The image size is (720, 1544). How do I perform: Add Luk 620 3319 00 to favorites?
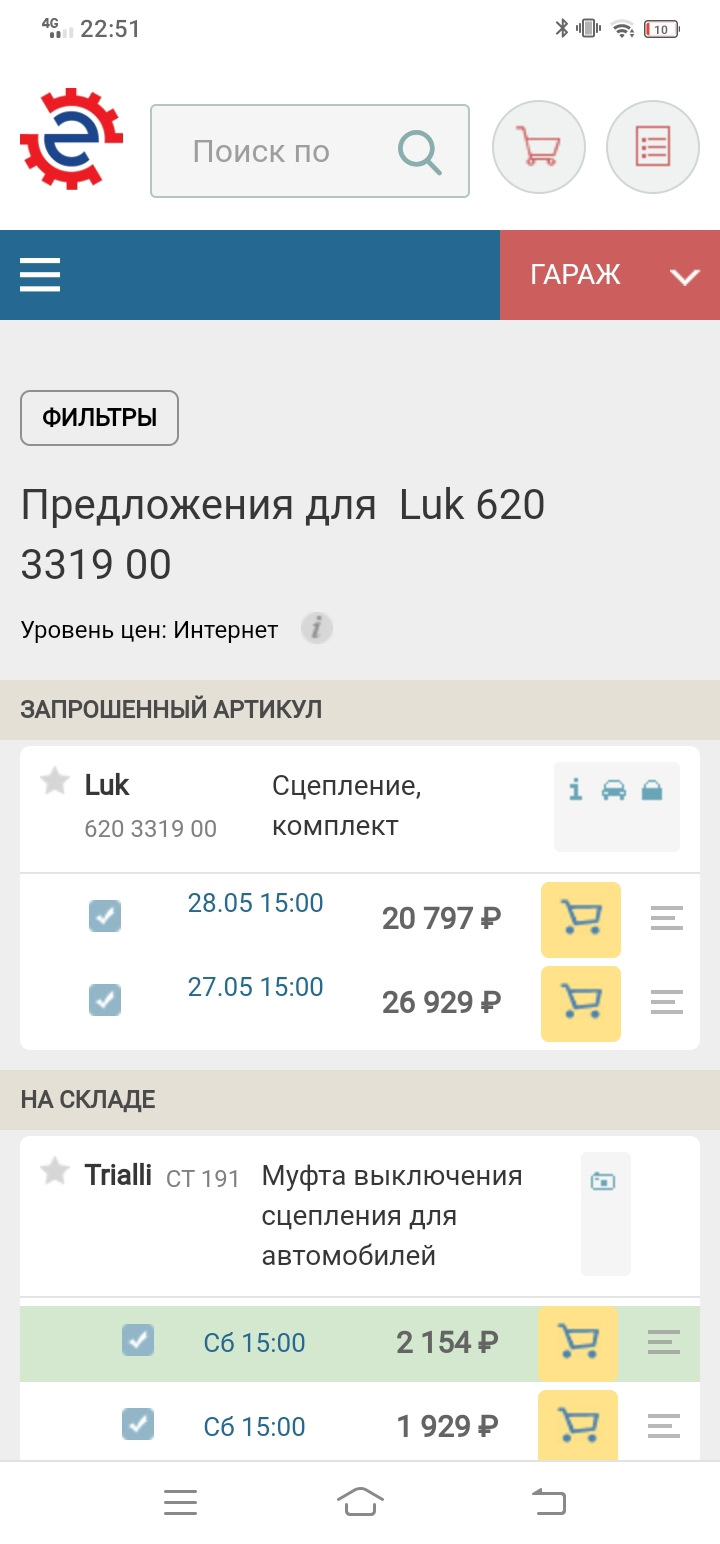click(x=54, y=782)
